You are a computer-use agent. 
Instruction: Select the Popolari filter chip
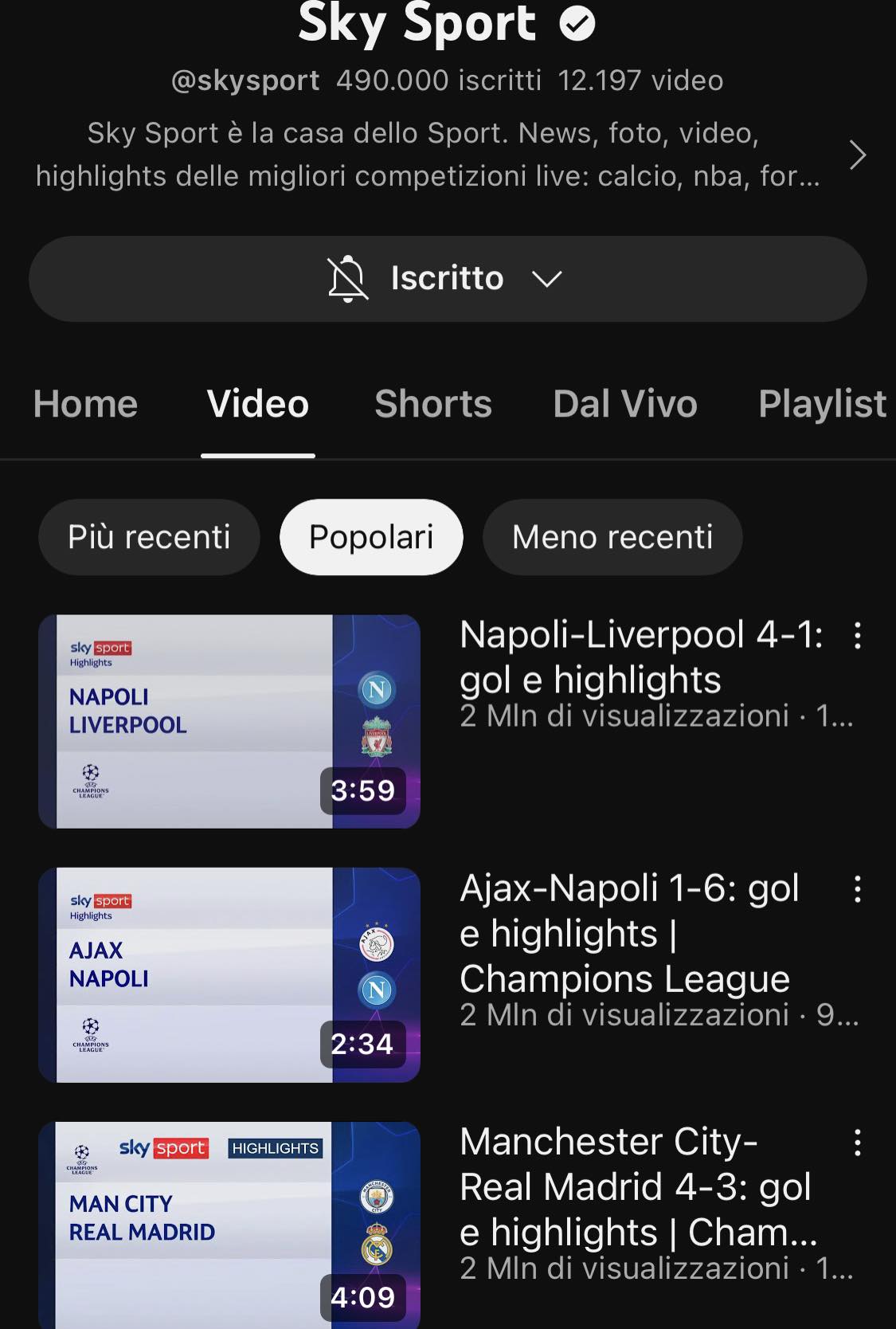(x=371, y=537)
